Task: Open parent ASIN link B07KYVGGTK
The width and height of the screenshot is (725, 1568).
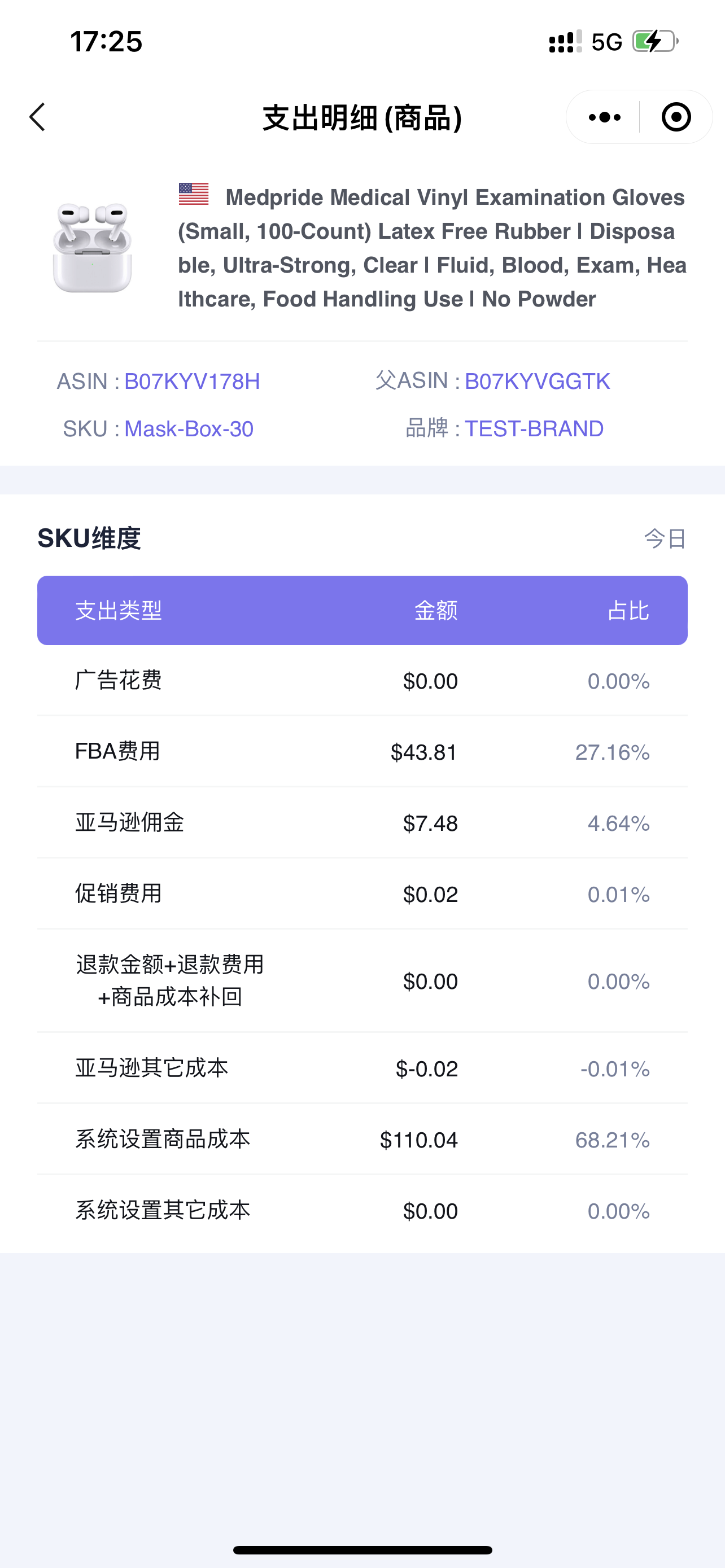Action: pos(537,382)
